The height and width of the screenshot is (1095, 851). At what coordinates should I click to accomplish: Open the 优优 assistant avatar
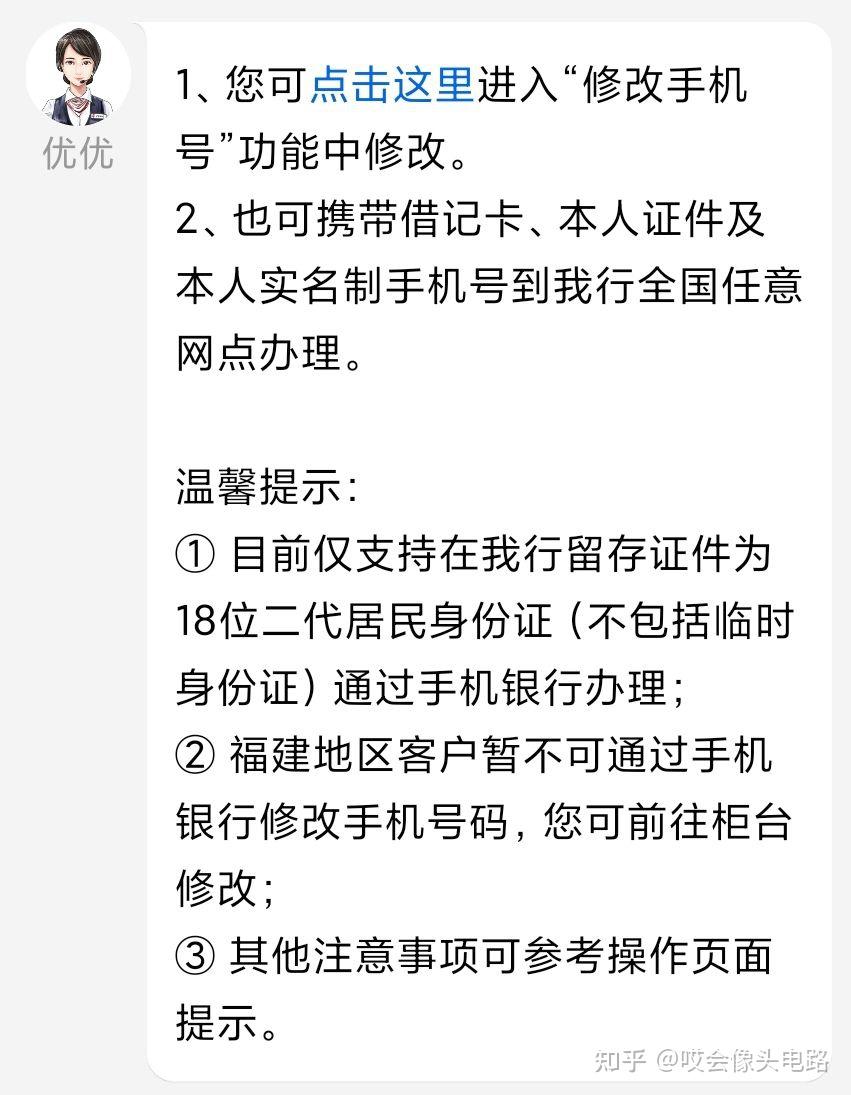(x=78, y=76)
